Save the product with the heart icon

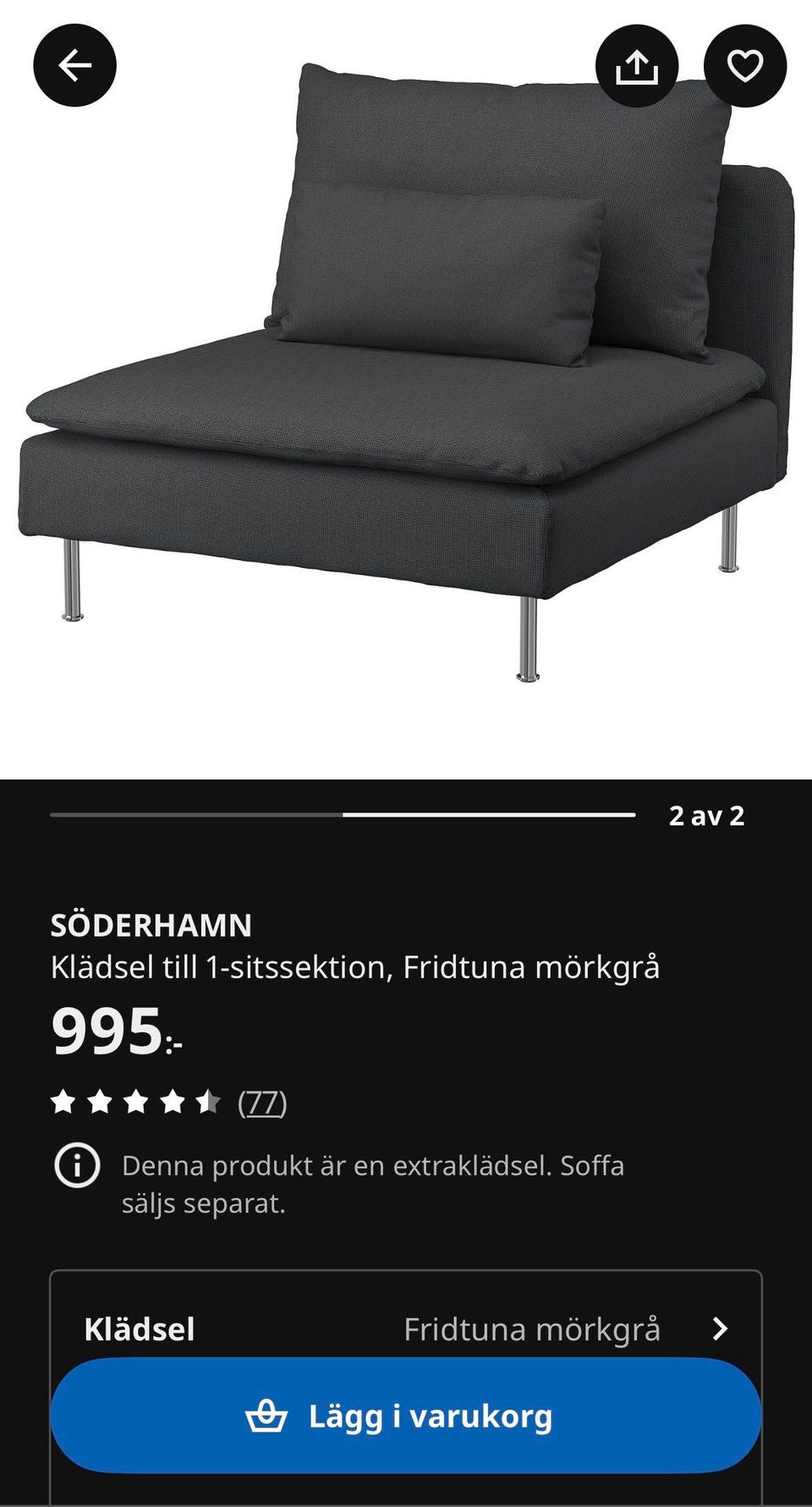(745, 65)
